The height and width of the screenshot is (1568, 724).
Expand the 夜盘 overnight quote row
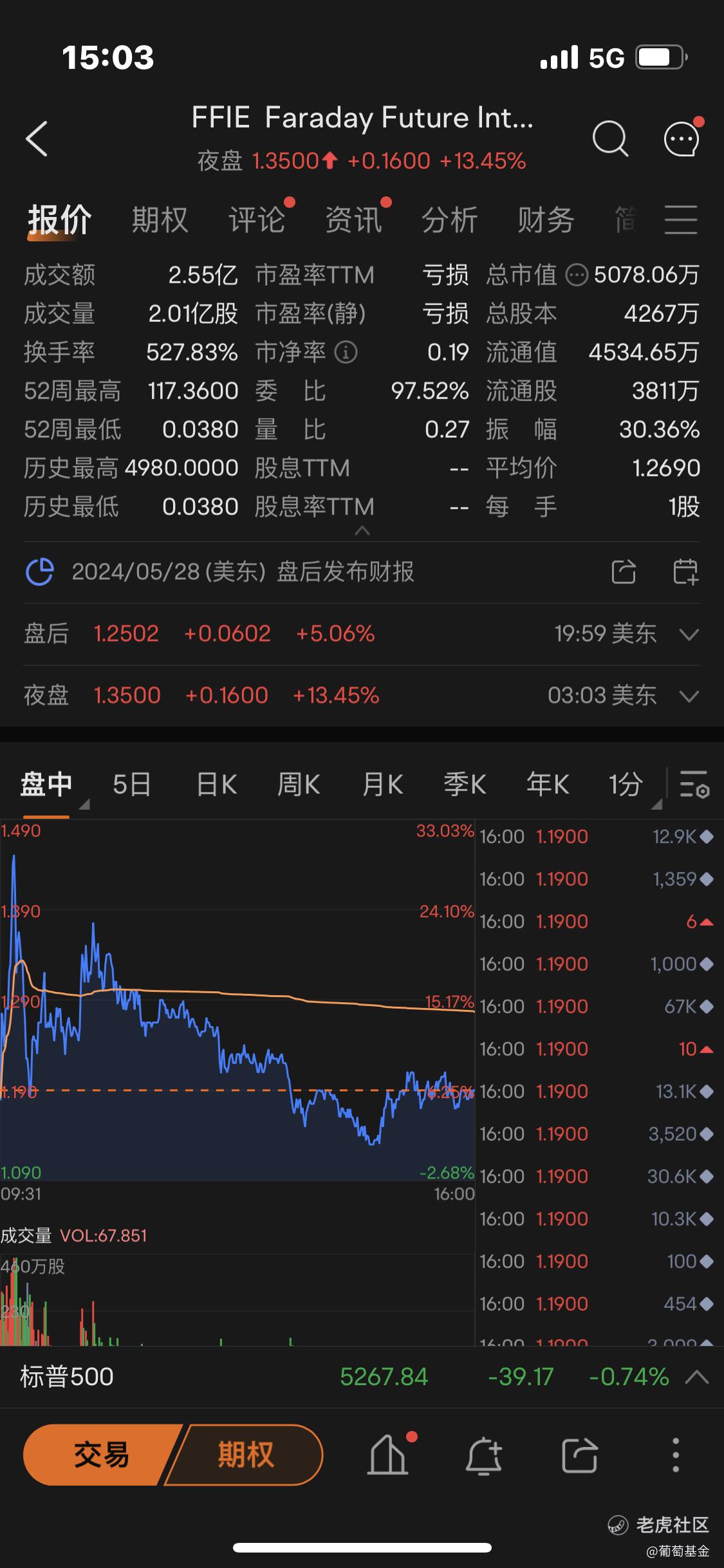[689, 696]
